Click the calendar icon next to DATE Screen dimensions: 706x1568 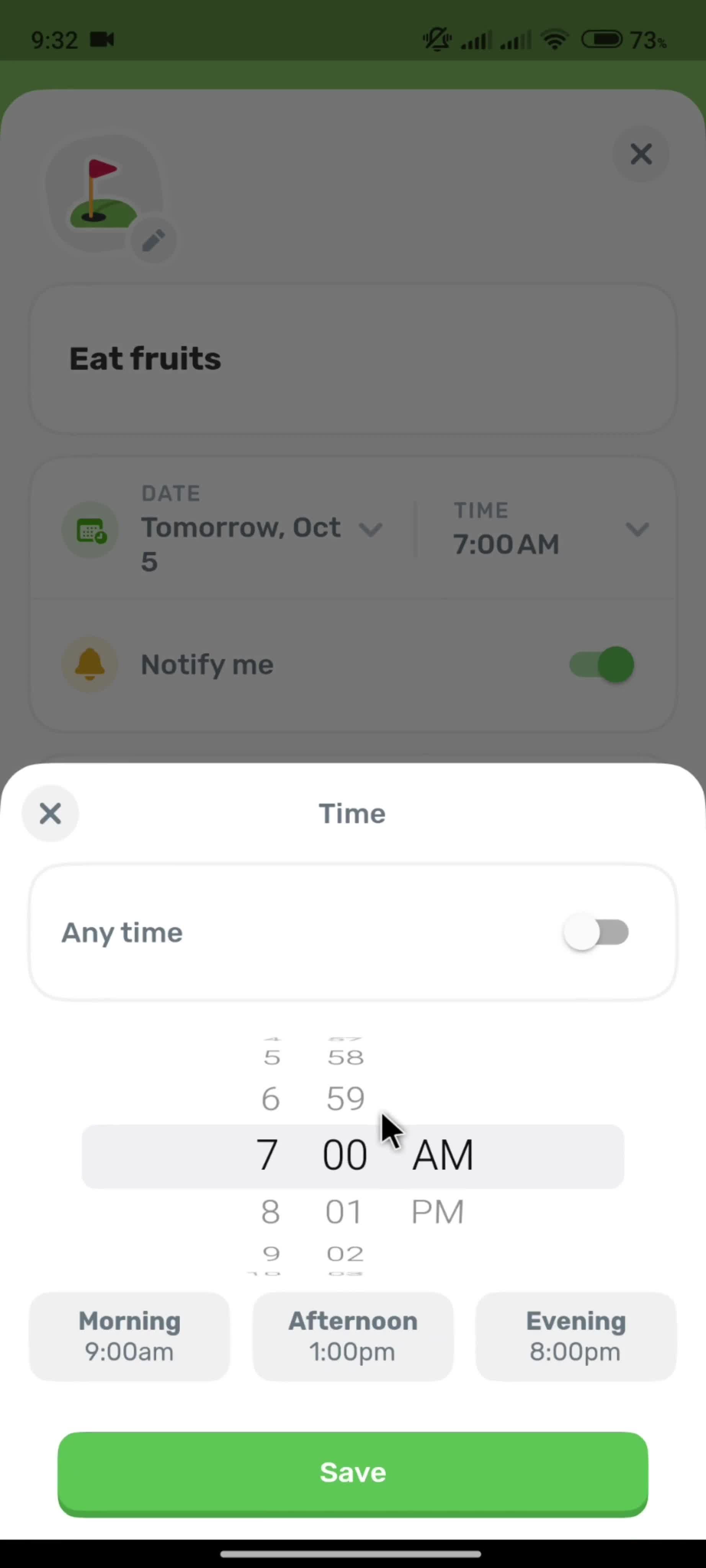coord(90,529)
